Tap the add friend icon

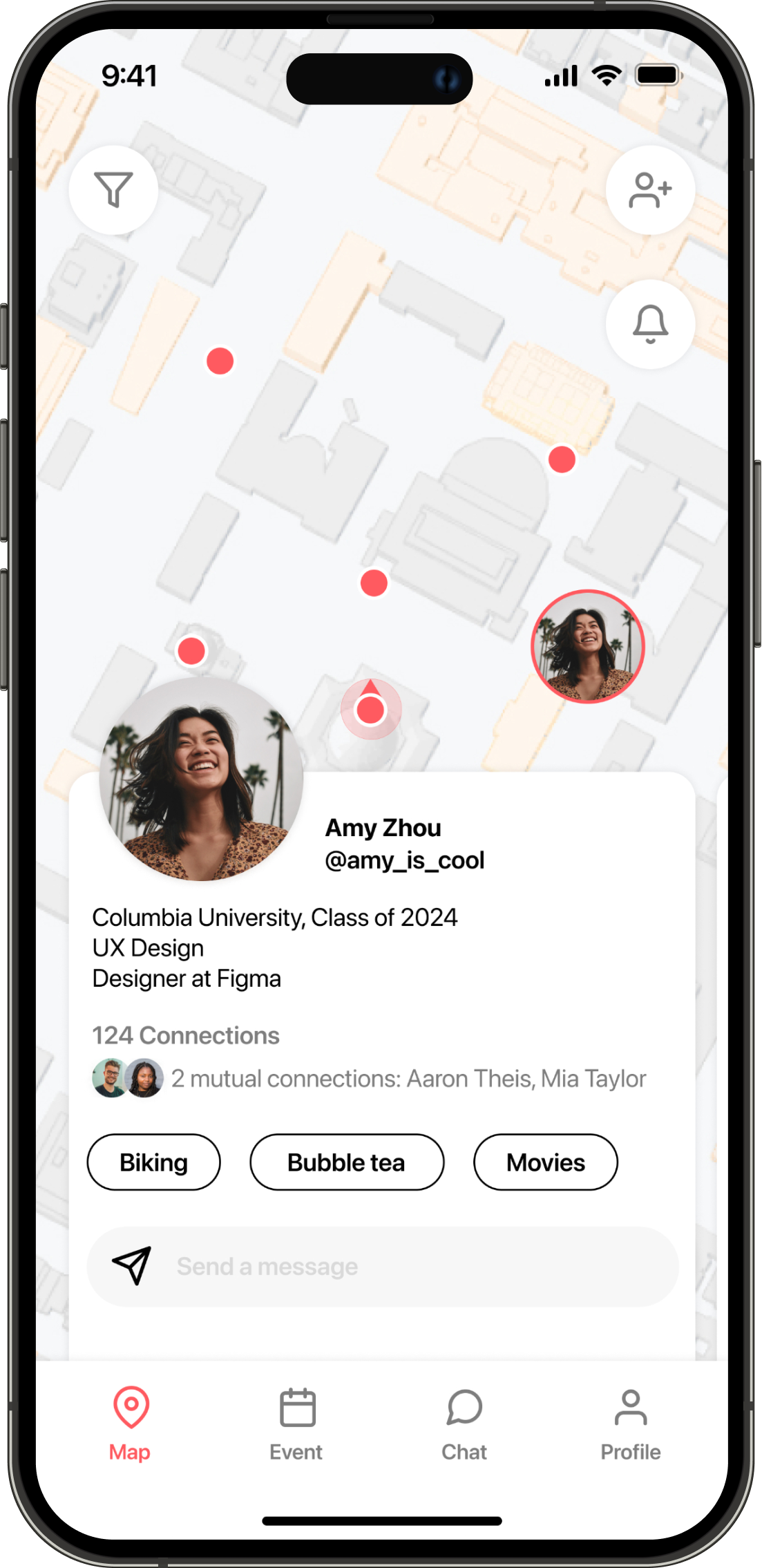650,190
